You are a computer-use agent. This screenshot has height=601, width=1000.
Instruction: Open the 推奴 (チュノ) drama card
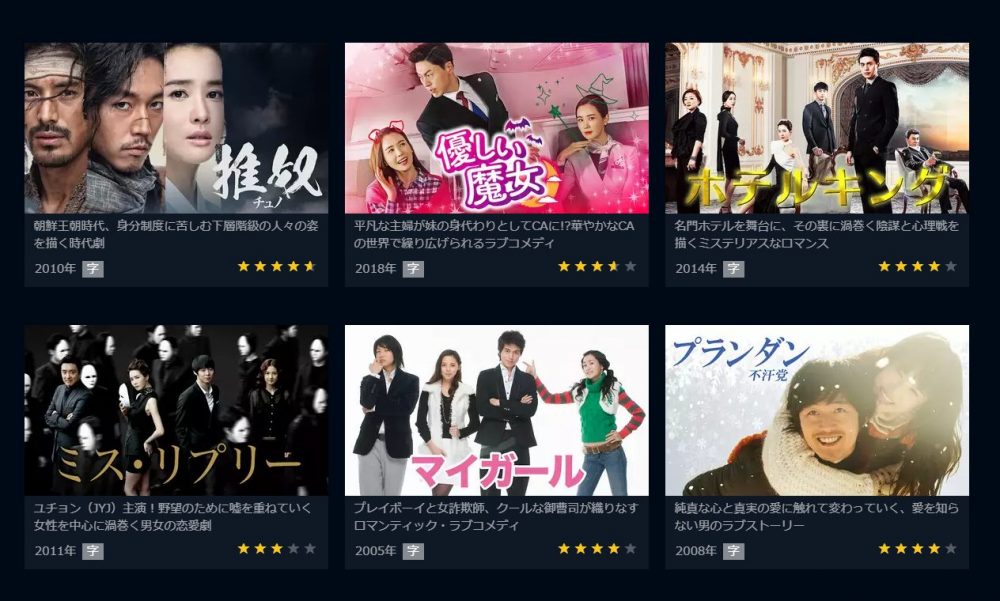tap(176, 130)
